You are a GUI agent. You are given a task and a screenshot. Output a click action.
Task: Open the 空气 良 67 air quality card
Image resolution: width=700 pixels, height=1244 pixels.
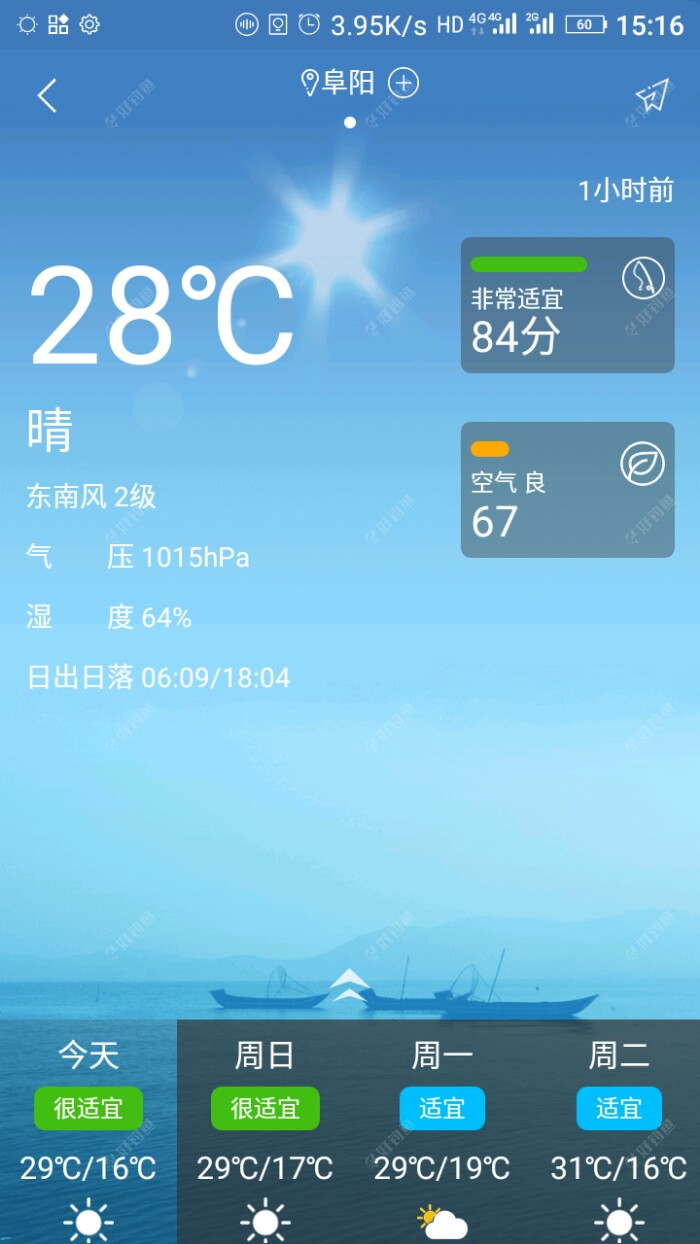point(567,490)
